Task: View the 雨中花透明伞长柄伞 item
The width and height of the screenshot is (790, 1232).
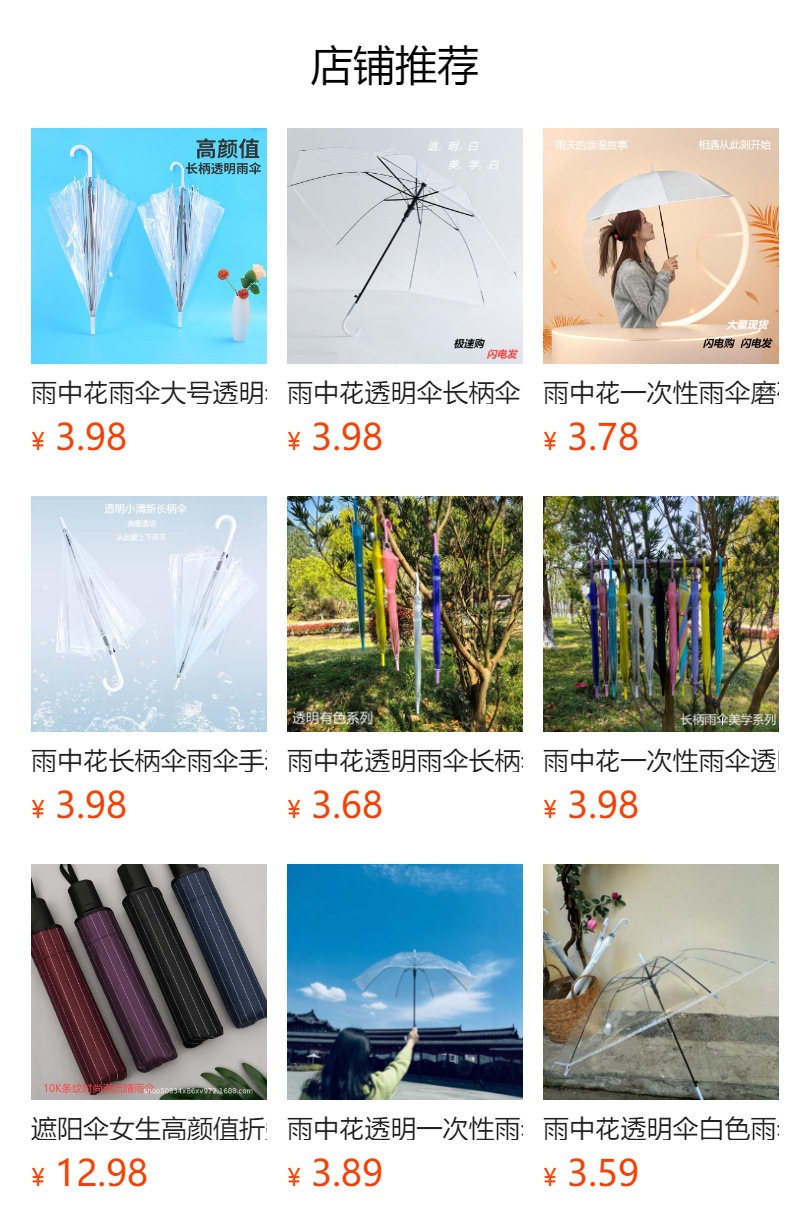Action: (405, 292)
